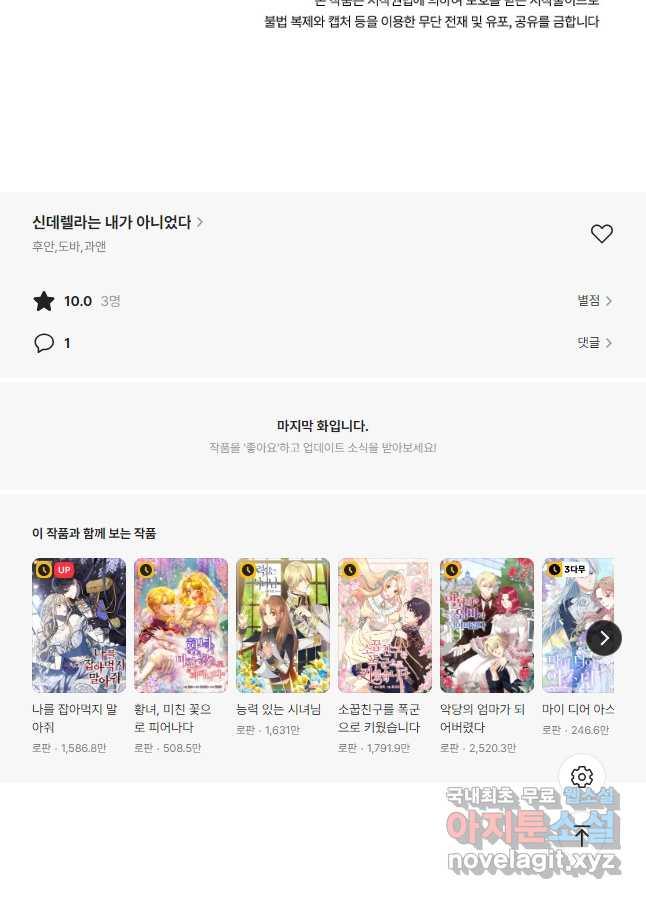Like this series with the heart icon
The image size is (646, 899).
pos(601,234)
